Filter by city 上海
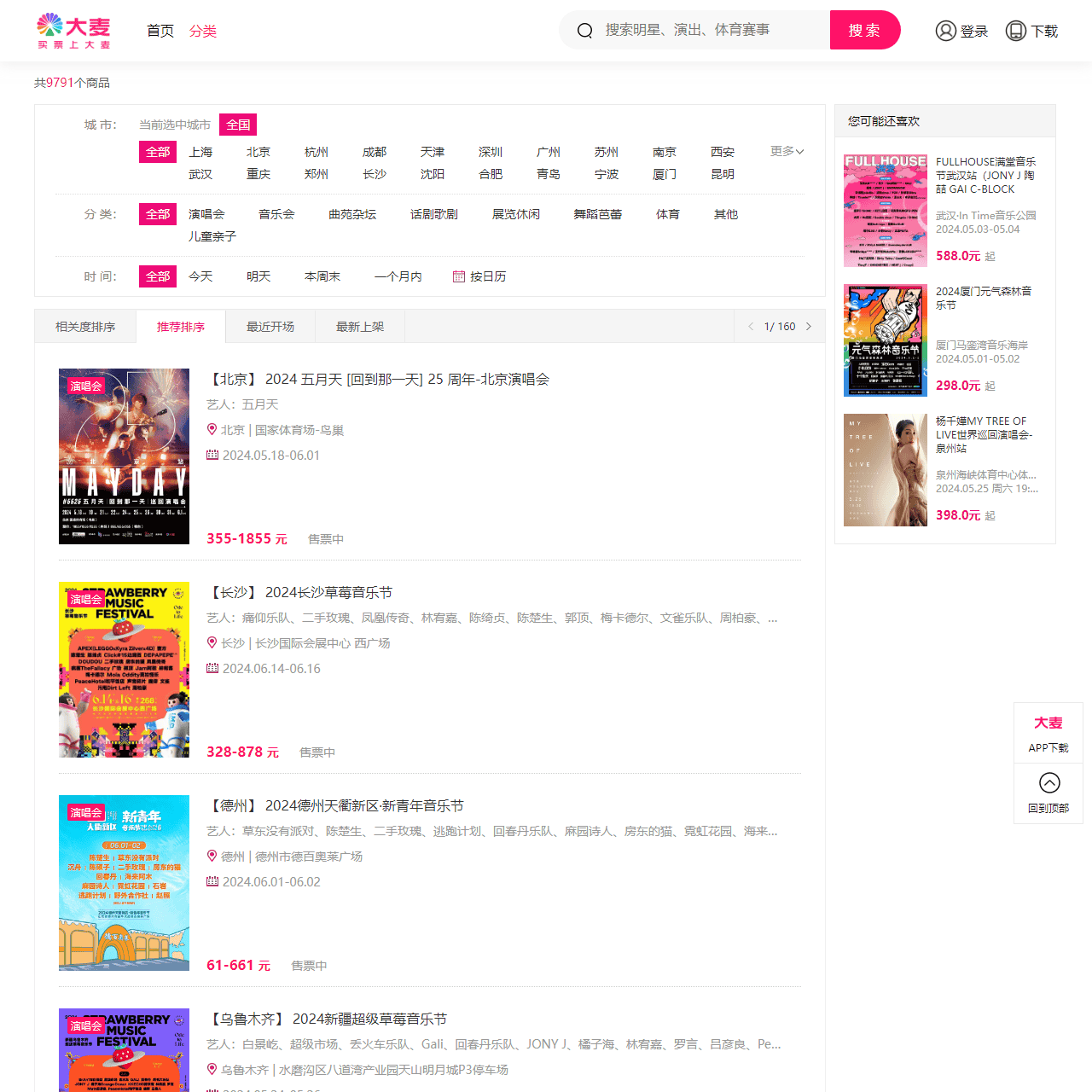This screenshot has height=1092, width=1092. coord(200,152)
